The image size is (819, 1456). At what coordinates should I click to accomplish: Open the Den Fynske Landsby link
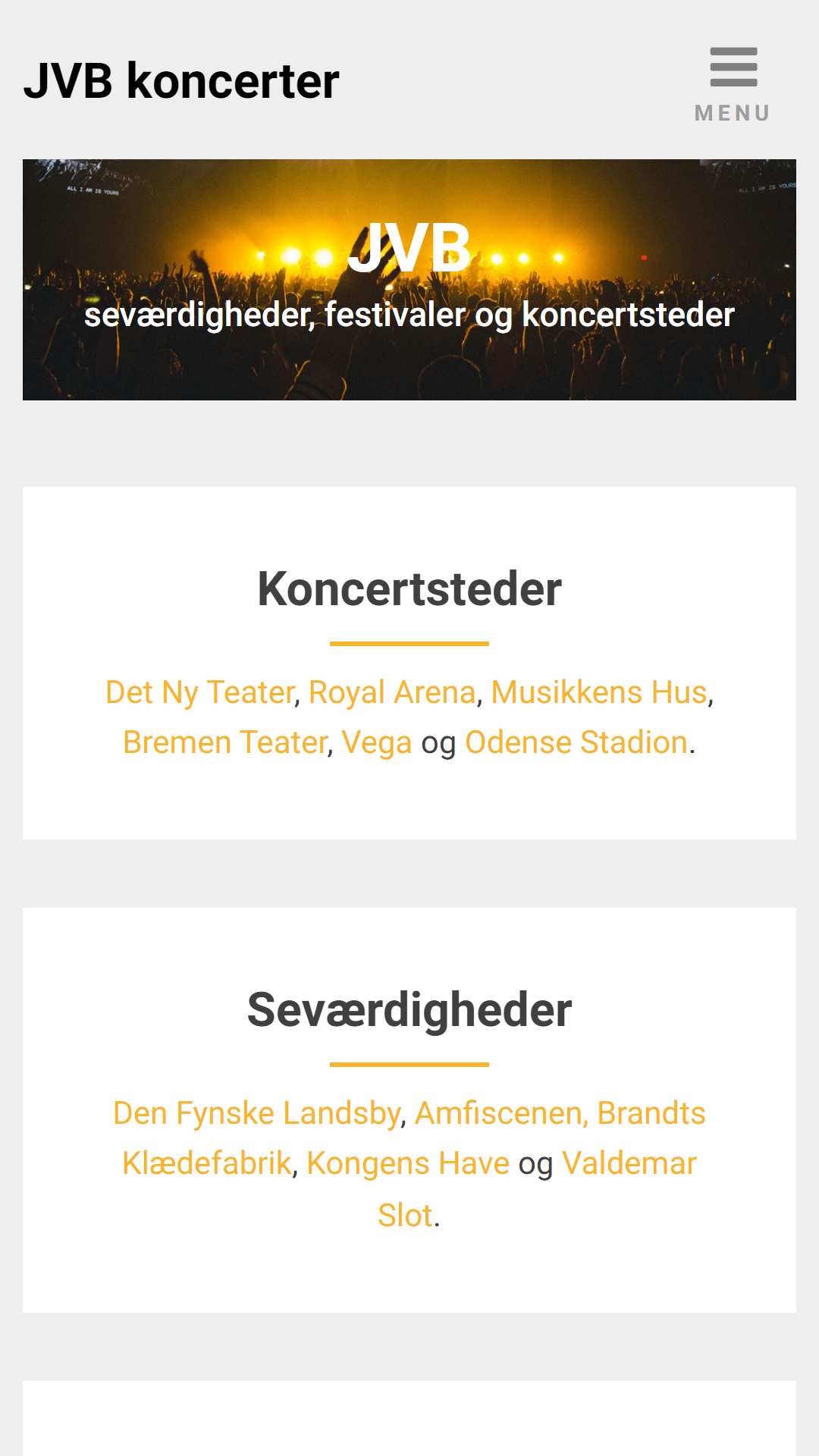coord(257,1113)
